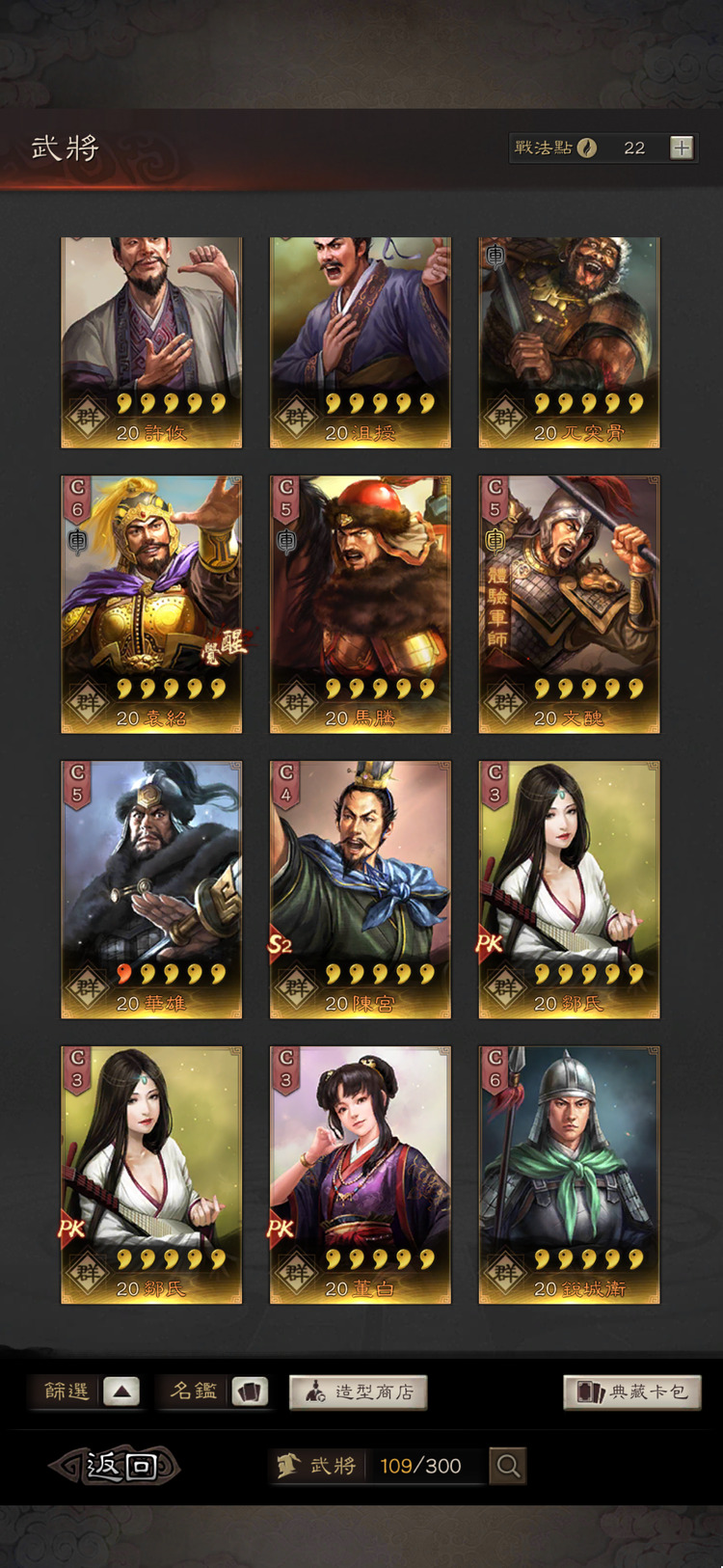This screenshot has height=1568, width=723.
Task: Go to the 造型商店 skin shop
Action: 359,1392
